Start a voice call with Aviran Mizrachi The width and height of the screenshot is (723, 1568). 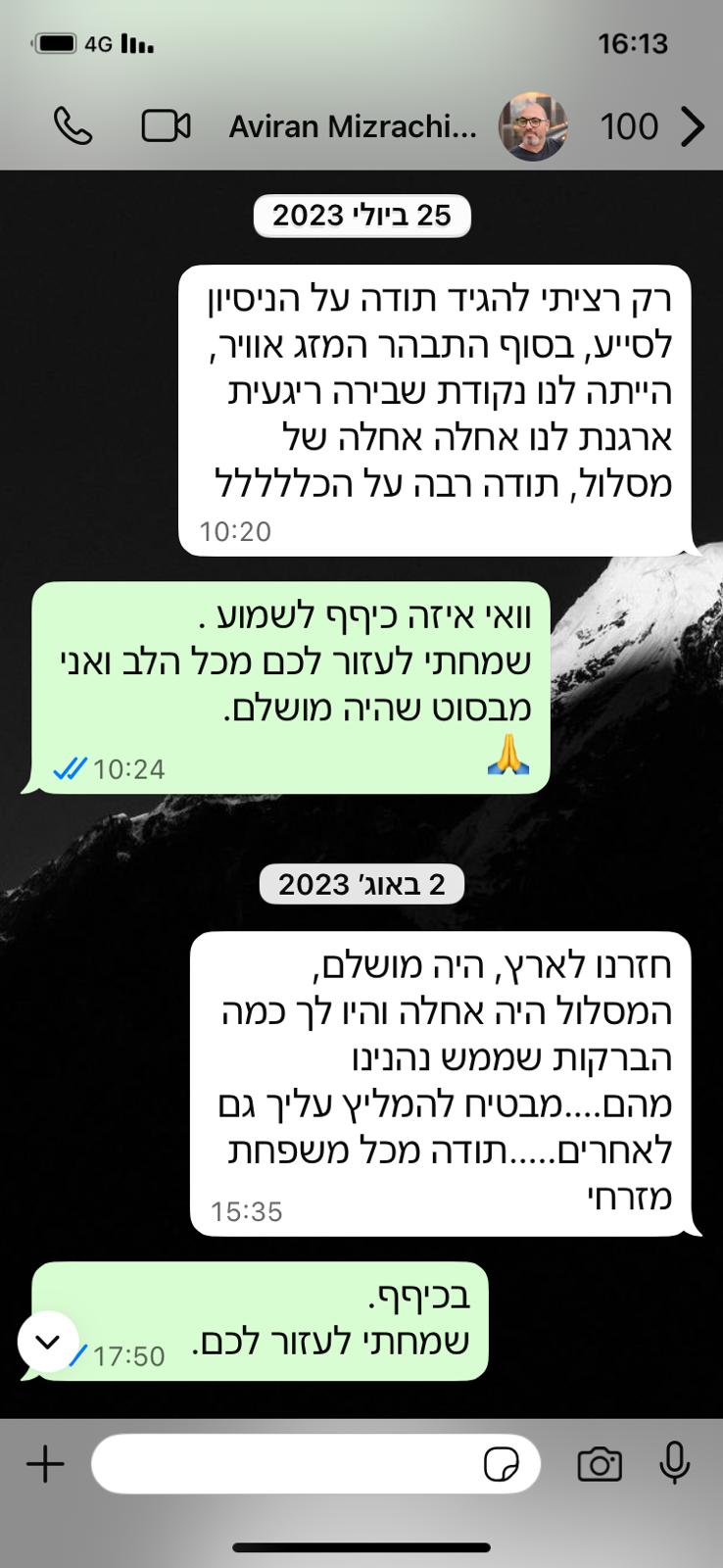(x=72, y=126)
